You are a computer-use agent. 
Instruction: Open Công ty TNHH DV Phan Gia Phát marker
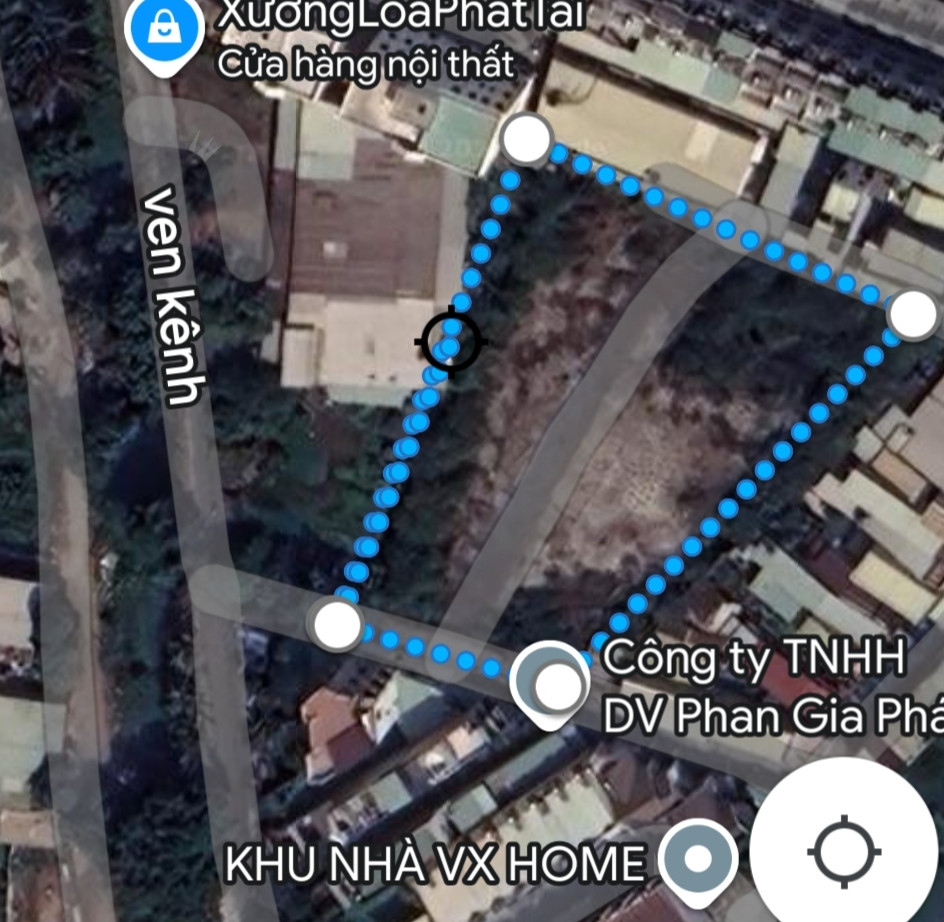550,685
